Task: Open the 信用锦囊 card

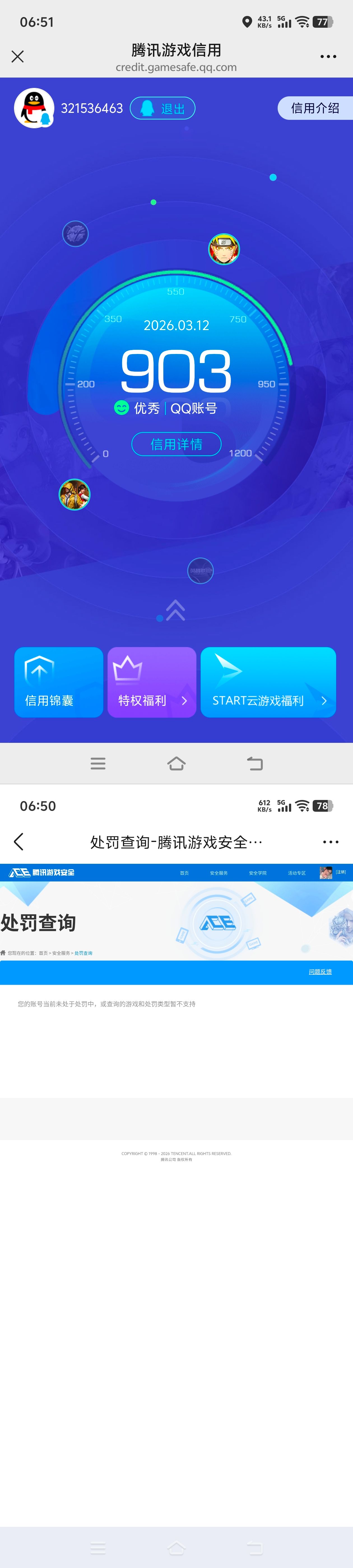Action: point(59,682)
